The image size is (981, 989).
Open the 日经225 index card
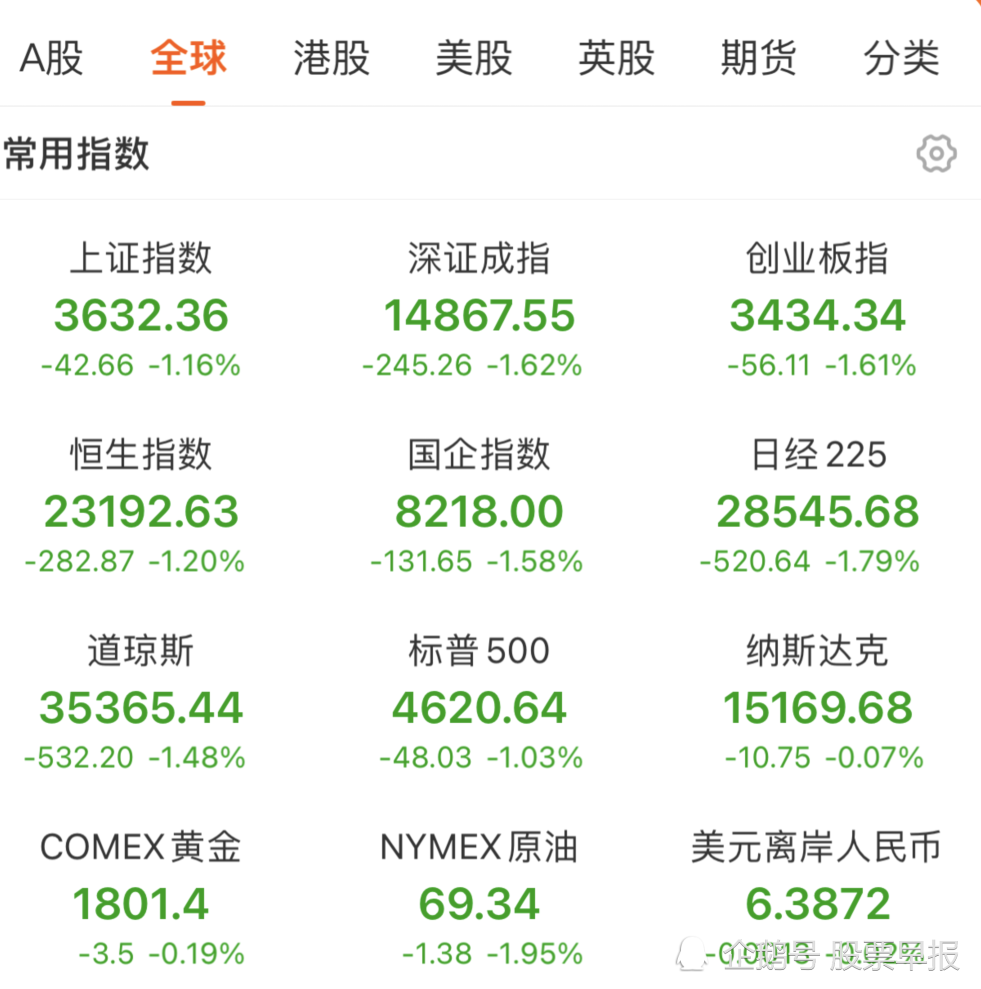pyautogui.click(x=817, y=508)
